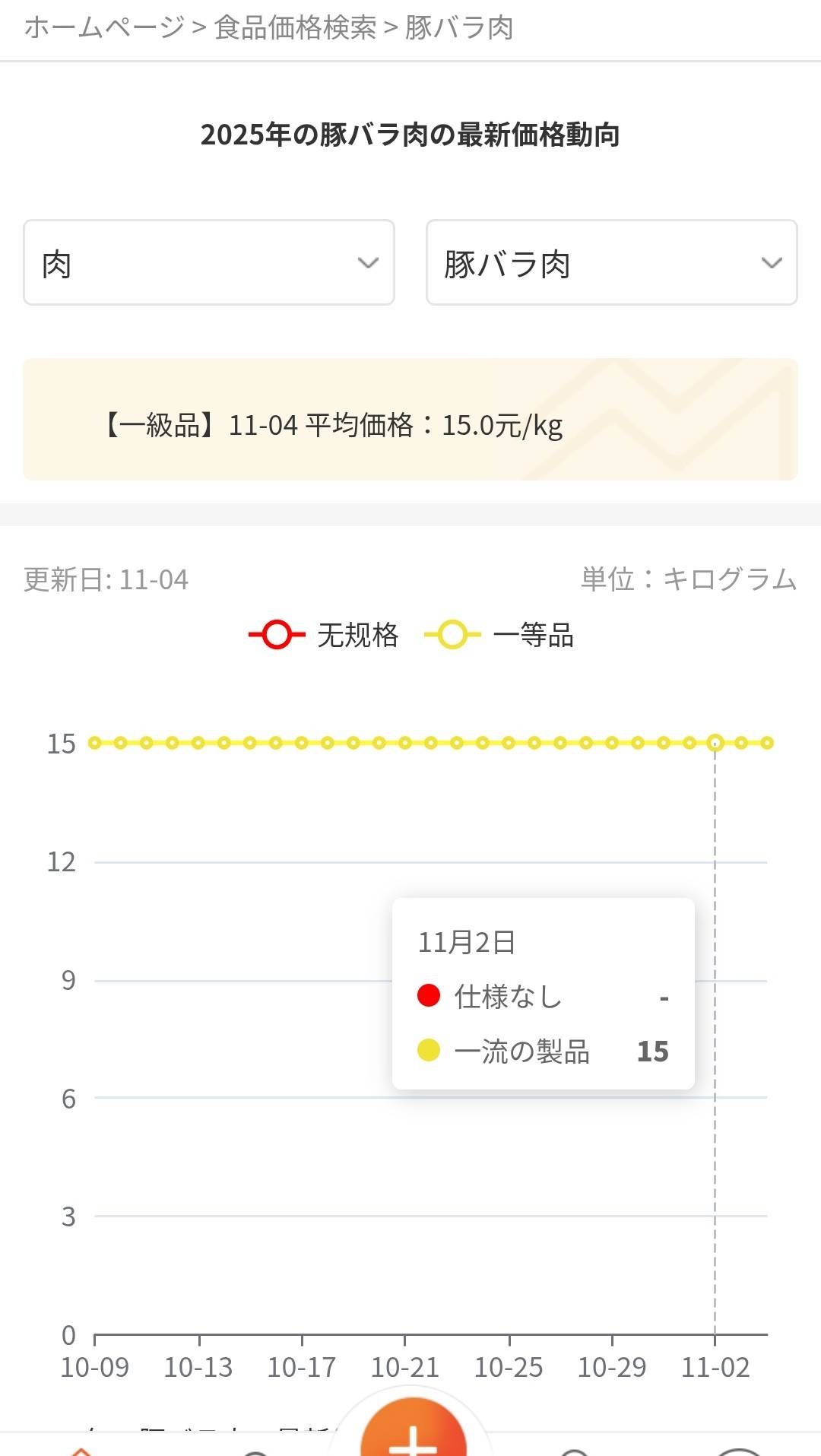The height and width of the screenshot is (1456, 821).
Task: Toggle the 一等品 series in chart legend
Action: click(x=499, y=635)
